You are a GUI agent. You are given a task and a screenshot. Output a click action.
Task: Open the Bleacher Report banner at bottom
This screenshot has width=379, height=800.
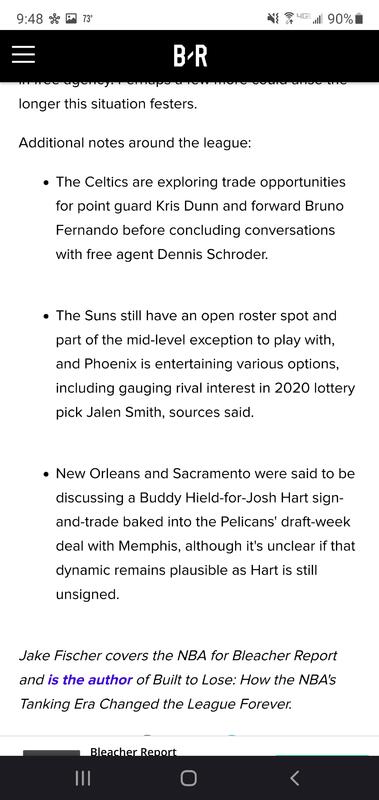(x=189, y=746)
